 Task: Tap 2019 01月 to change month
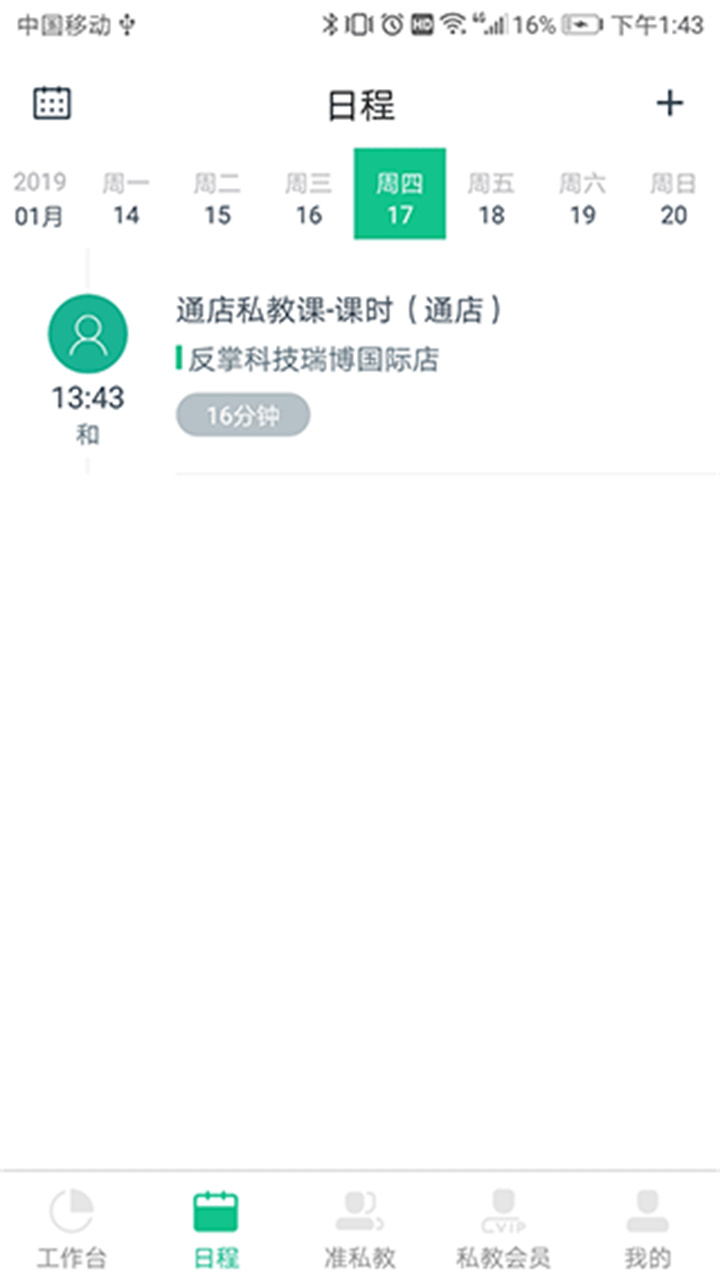[40, 195]
